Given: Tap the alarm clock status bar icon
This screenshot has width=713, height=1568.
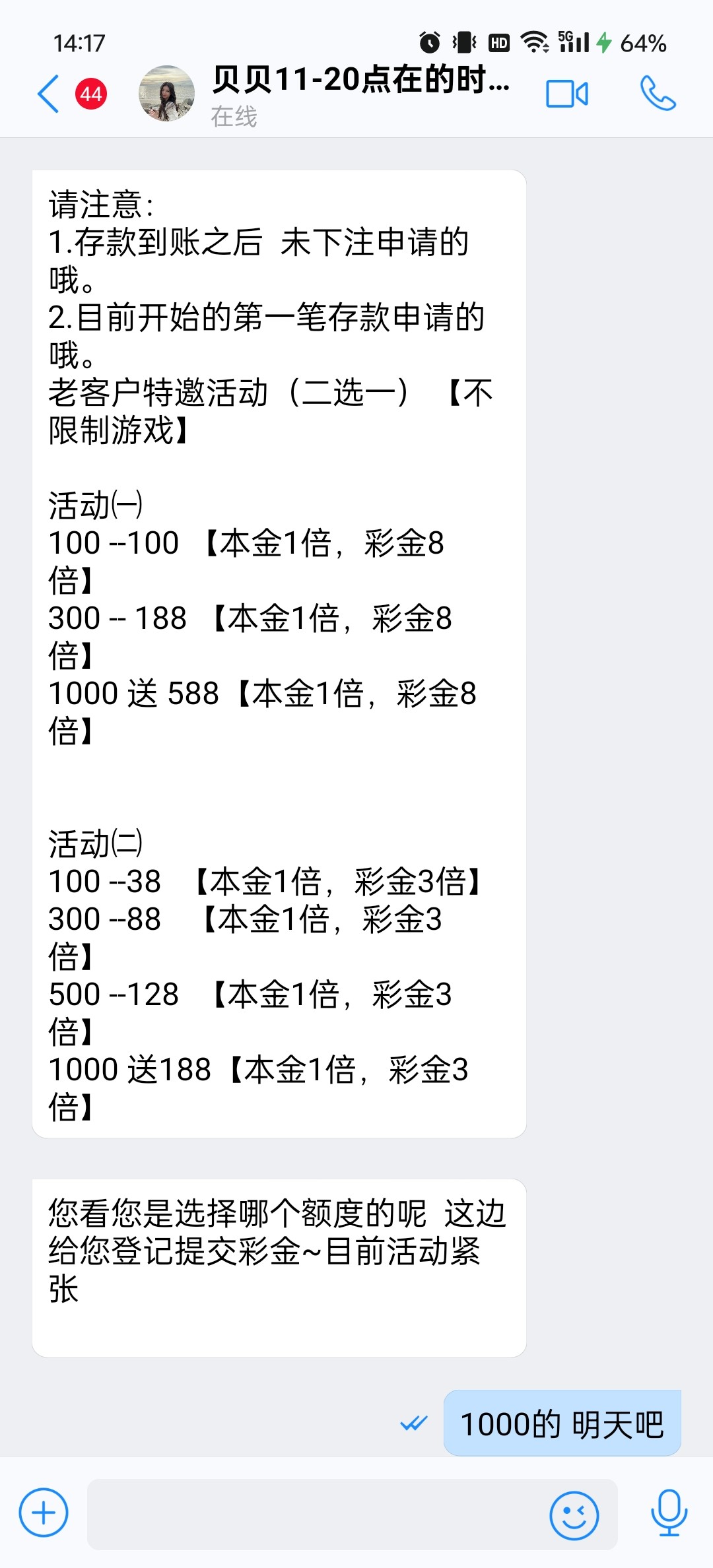Looking at the screenshot, I should tap(428, 42).
